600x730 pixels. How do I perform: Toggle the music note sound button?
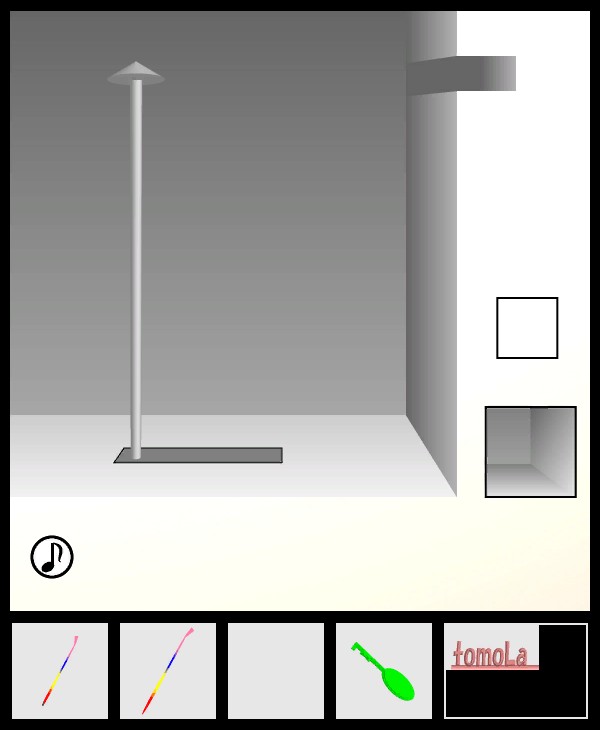point(52,557)
